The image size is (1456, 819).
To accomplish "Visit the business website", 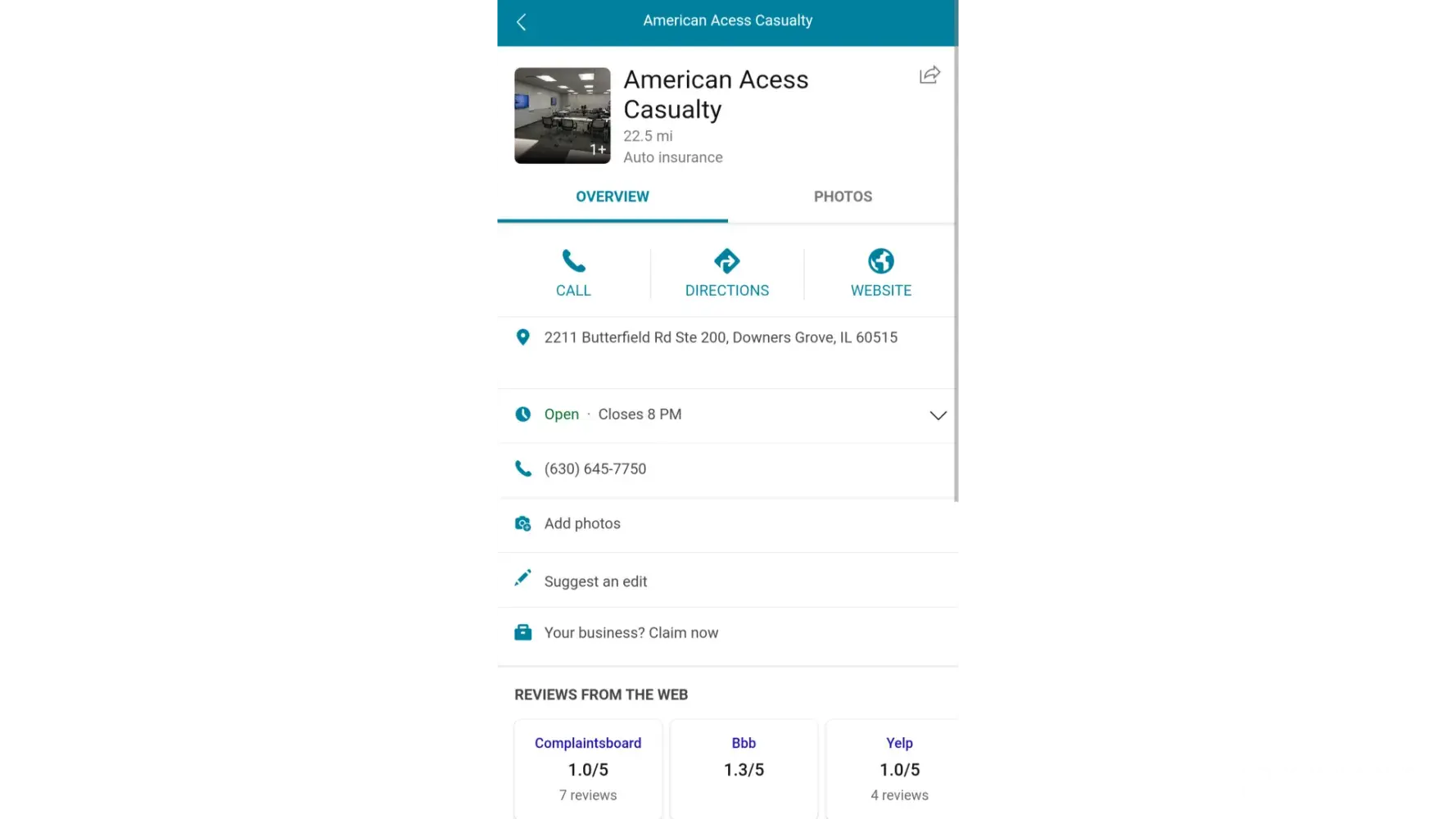I will click(x=880, y=274).
